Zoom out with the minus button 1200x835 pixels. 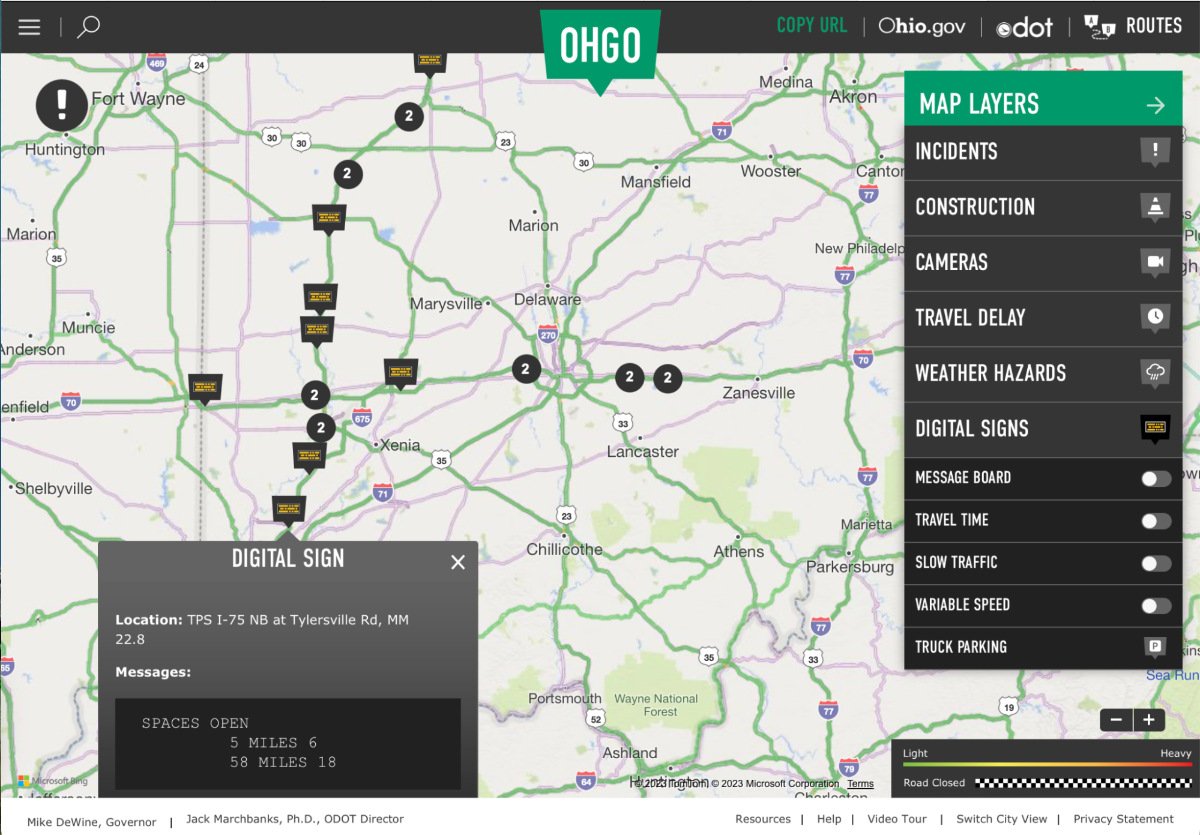coord(1116,720)
